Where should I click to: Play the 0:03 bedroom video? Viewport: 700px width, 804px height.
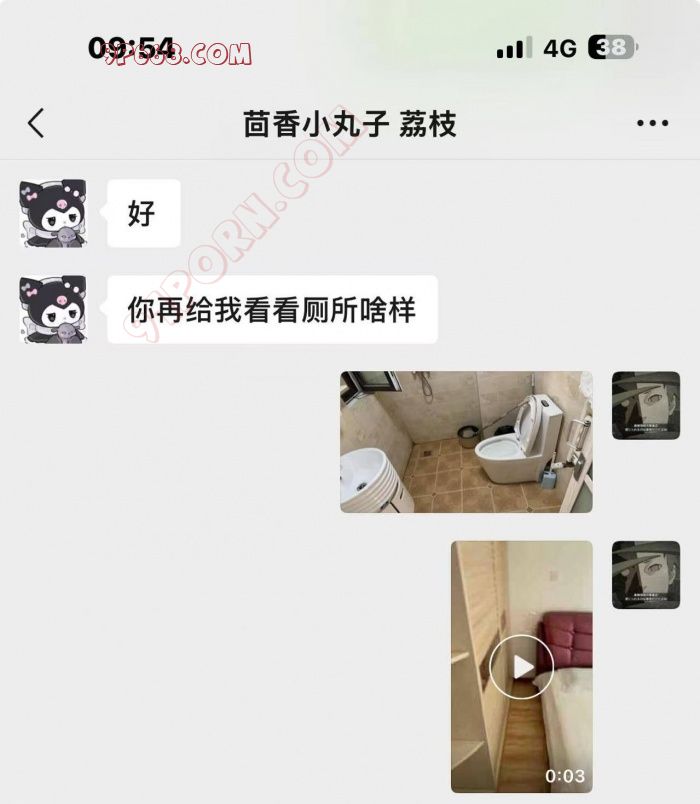(521, 666)
